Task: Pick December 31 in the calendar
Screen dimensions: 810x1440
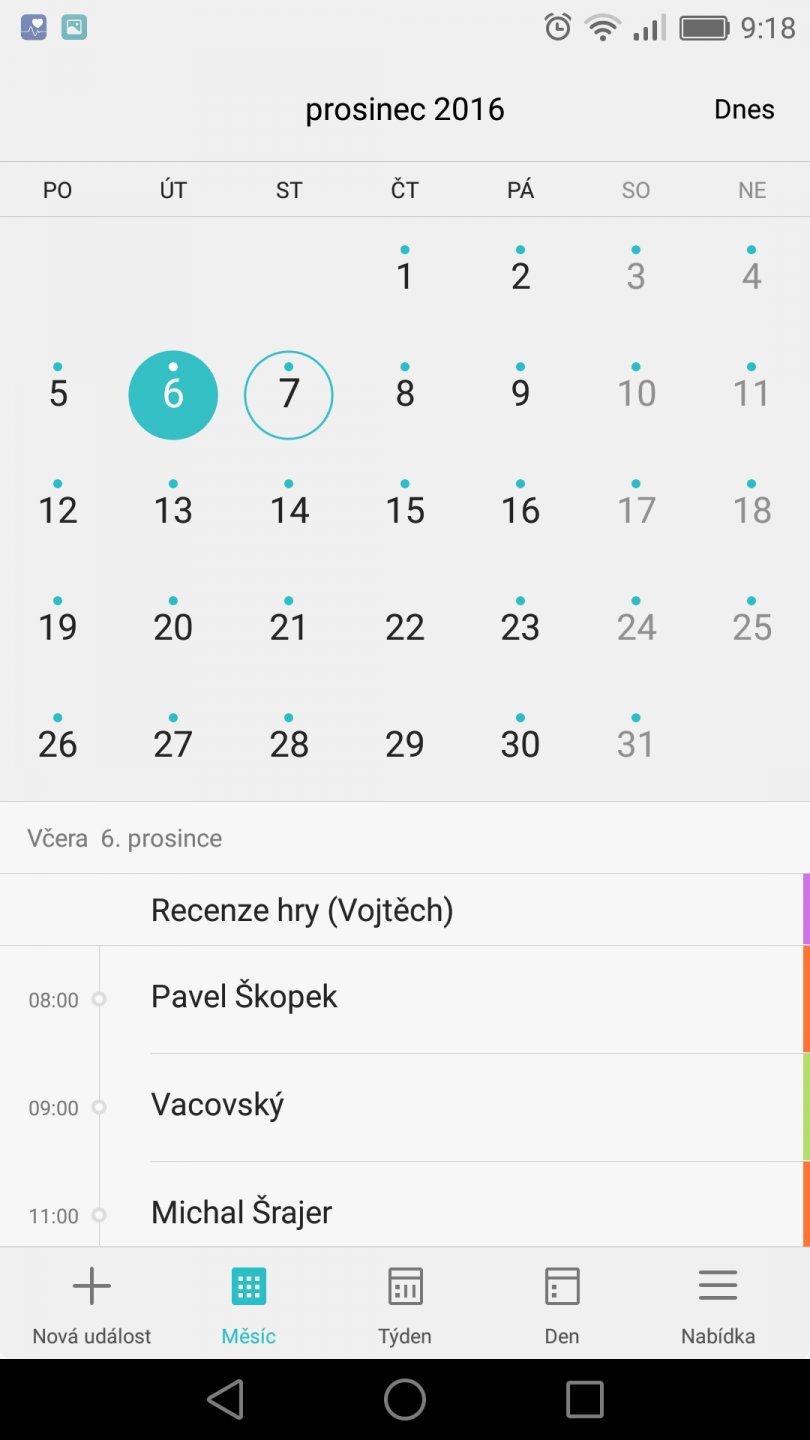Action: [x=636, y=743]
